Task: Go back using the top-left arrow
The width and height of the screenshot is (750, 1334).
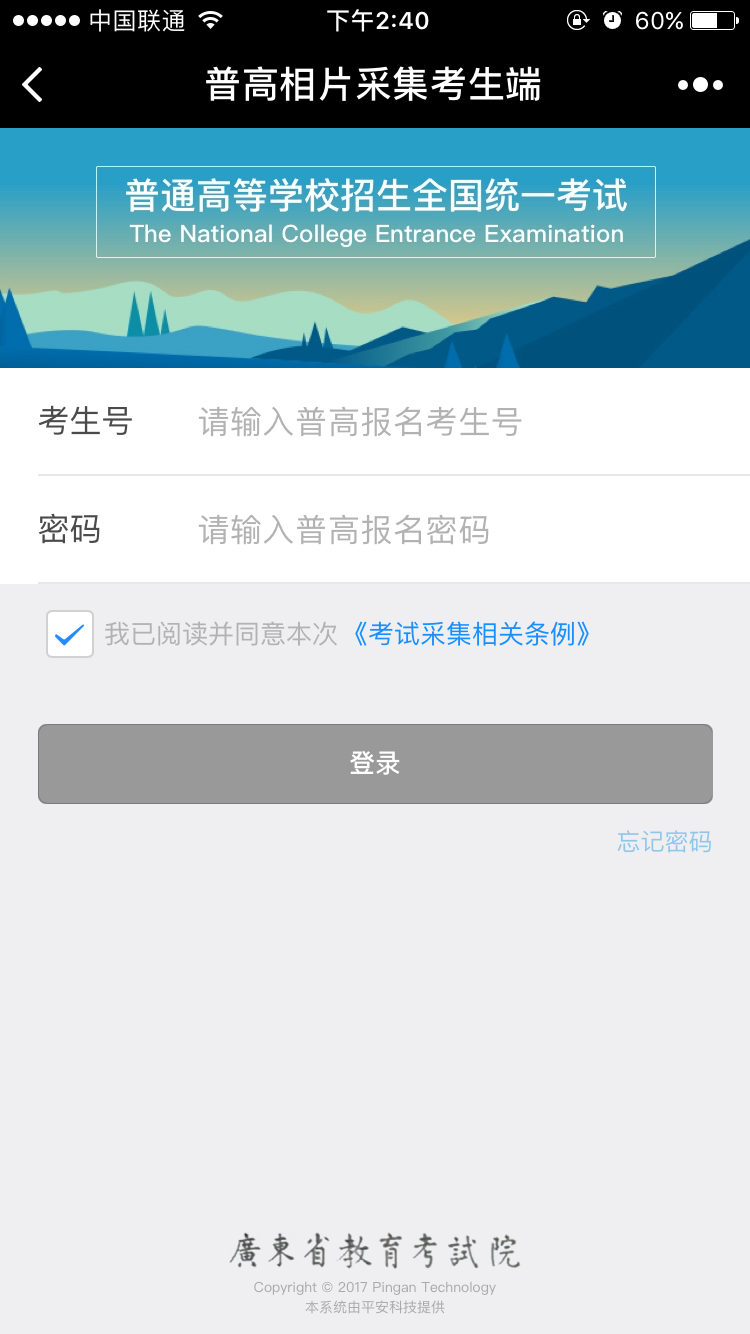Action: point(33,85)
